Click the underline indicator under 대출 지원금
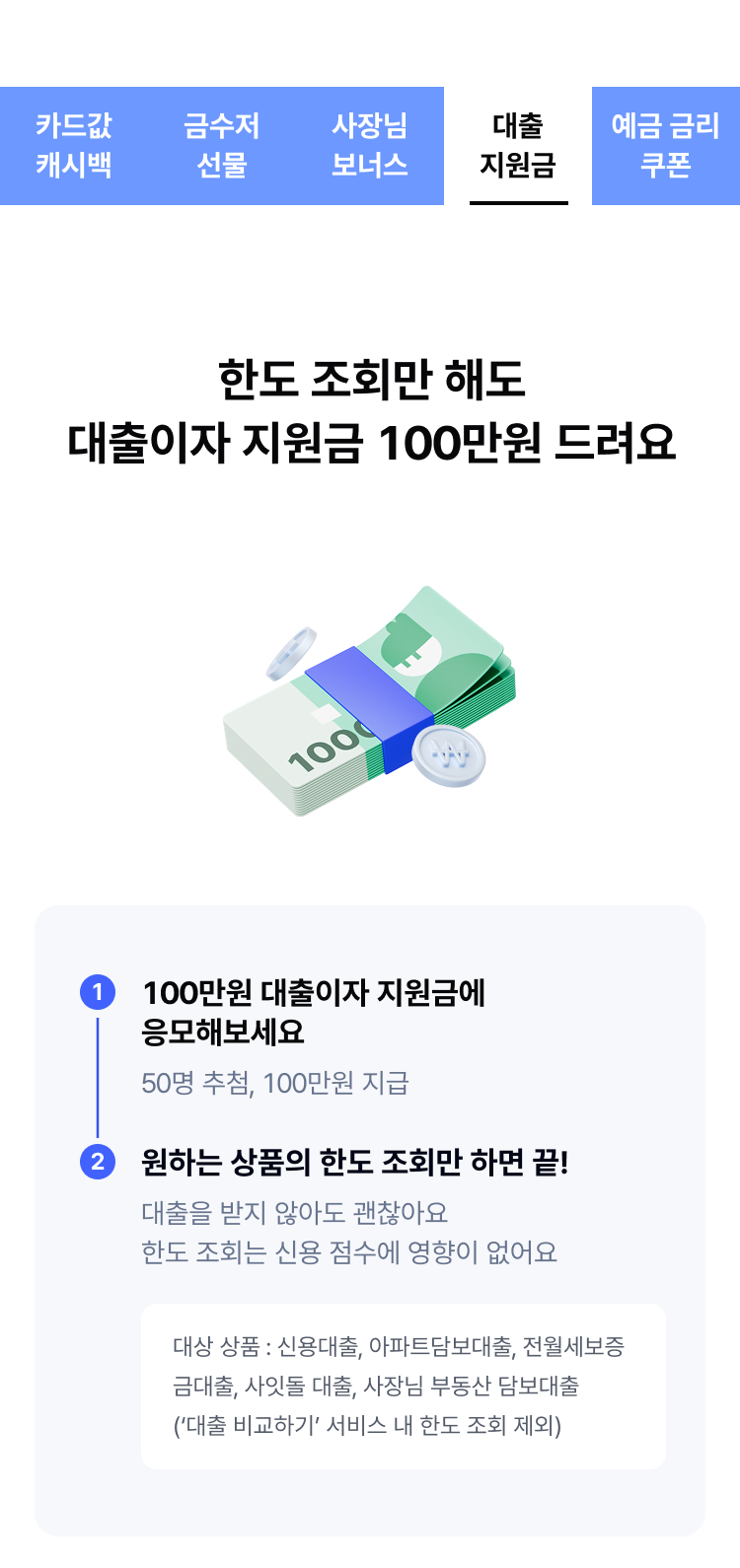Image resolution: width=740 pixels, height=1568 pixels. (518, 200)
